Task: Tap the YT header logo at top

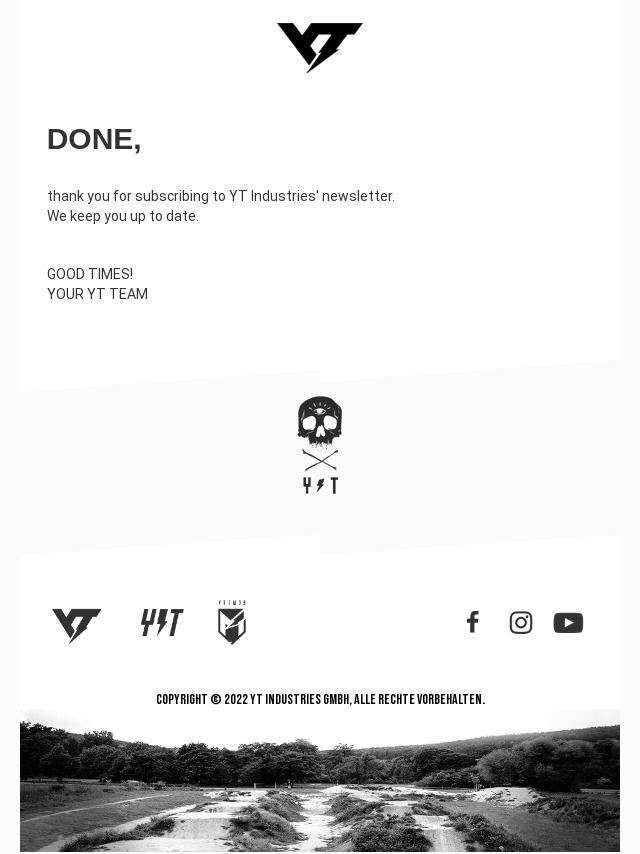Action: click(x=320, y=47)
